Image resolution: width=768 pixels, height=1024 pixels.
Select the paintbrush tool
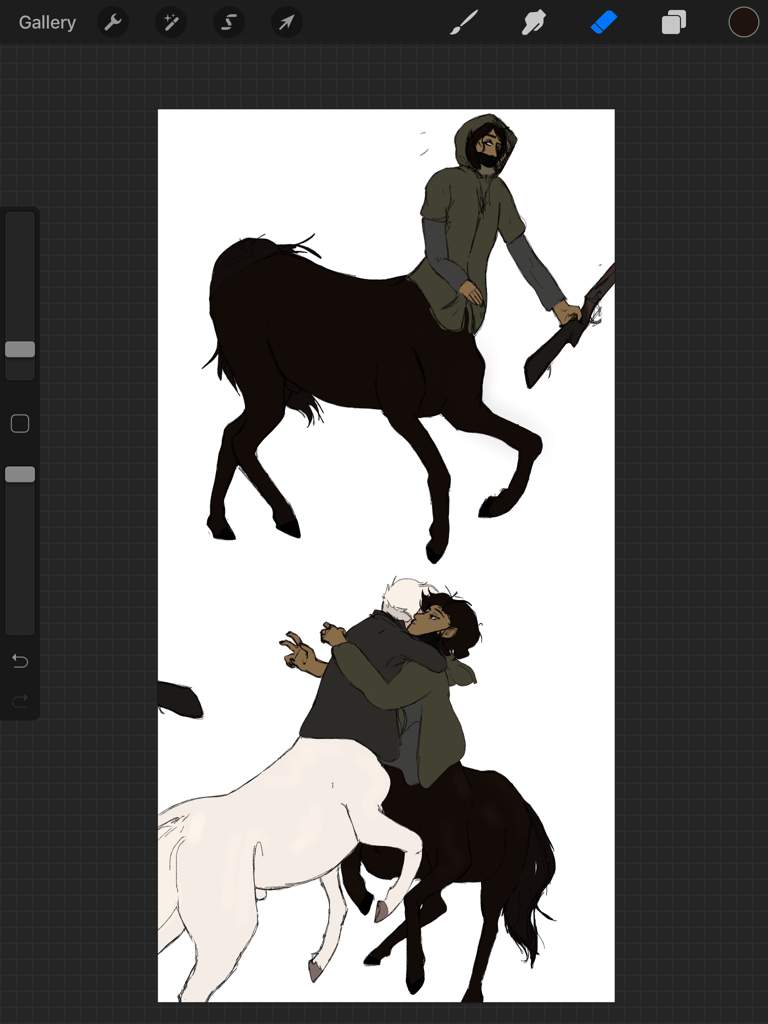tap(464, 22)
